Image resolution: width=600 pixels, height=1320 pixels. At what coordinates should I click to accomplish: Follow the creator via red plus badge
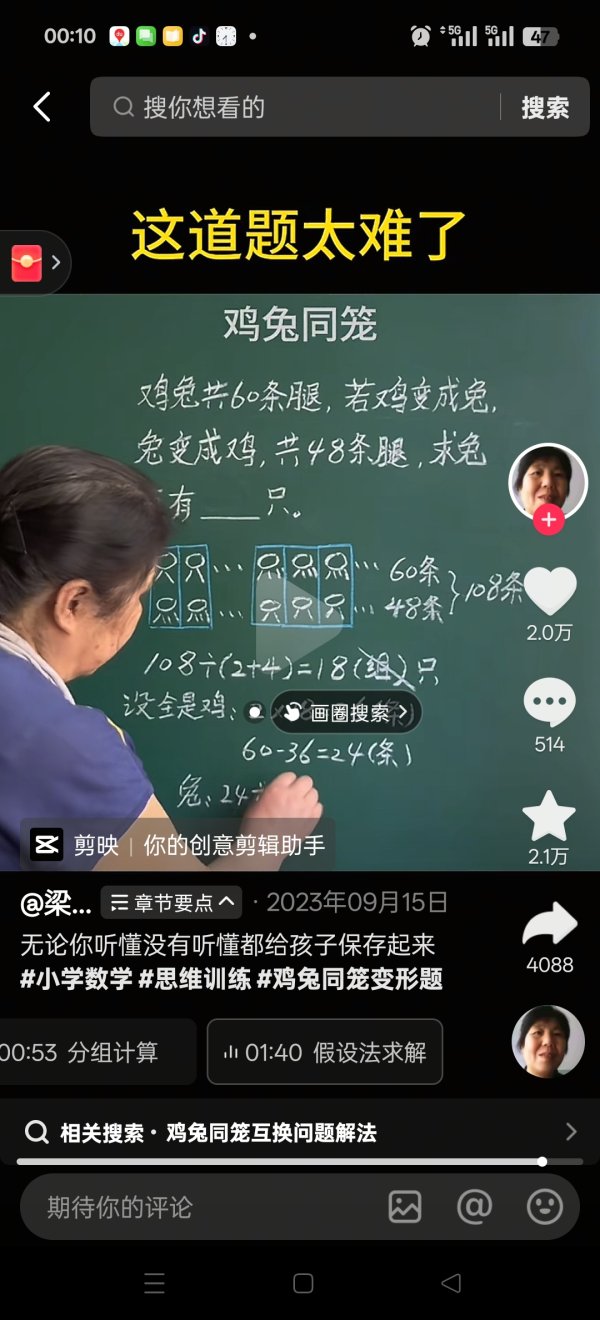click(548, 520)
